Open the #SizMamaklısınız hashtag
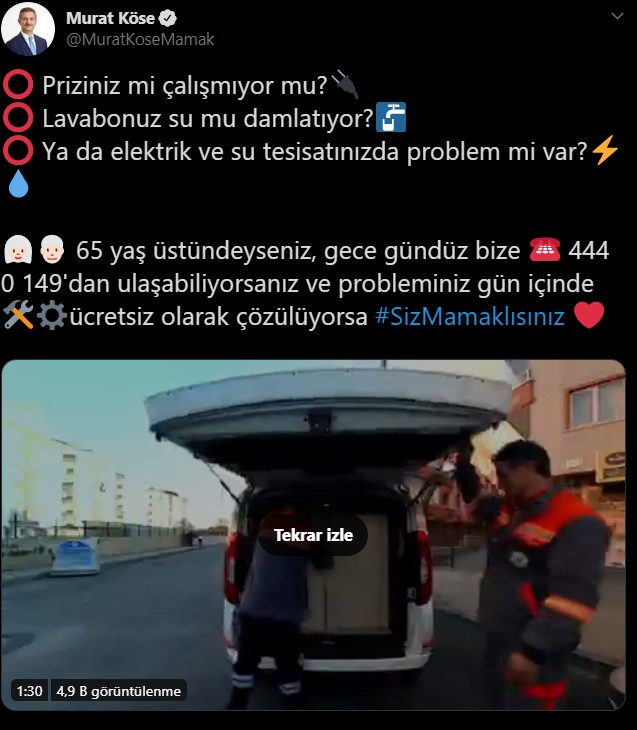The image size is (637, 730). (470, 317)
